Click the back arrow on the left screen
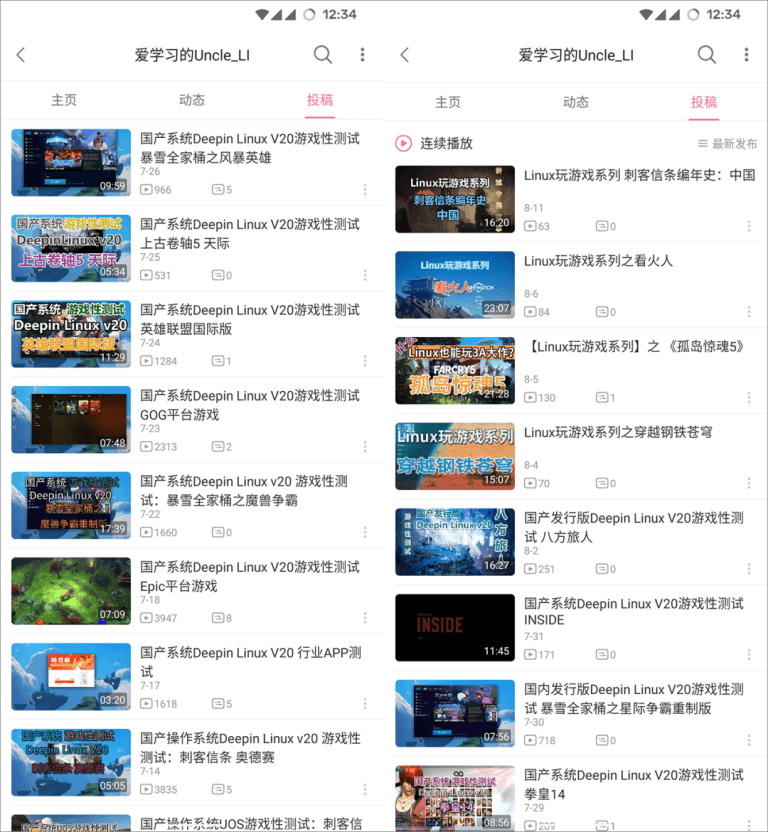 click(x=20, y=54)
